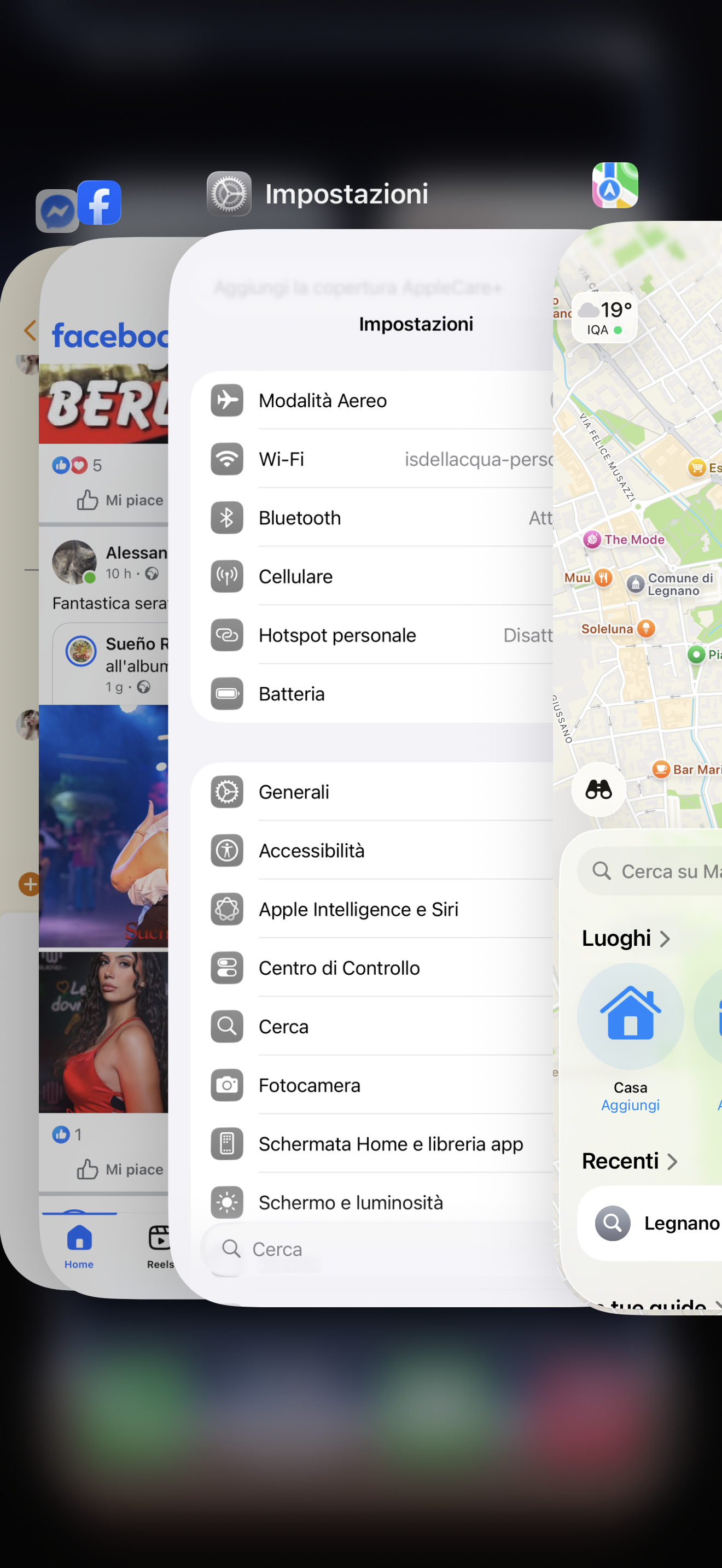Screen dimensions: 722x1568
Task: Tap the Maps app icon
Action: [615, 185]
